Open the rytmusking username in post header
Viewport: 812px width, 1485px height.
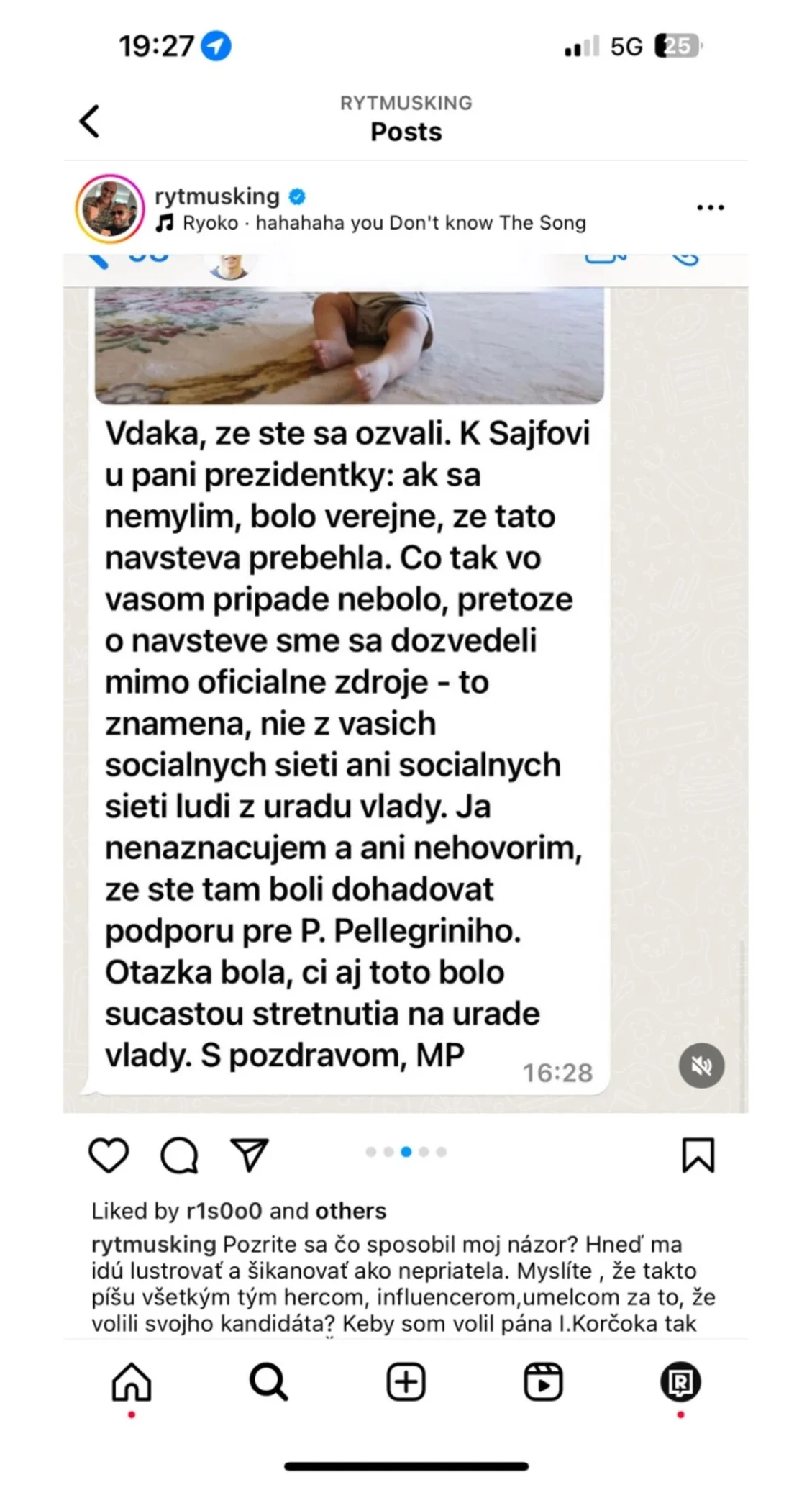click(217, 196)
